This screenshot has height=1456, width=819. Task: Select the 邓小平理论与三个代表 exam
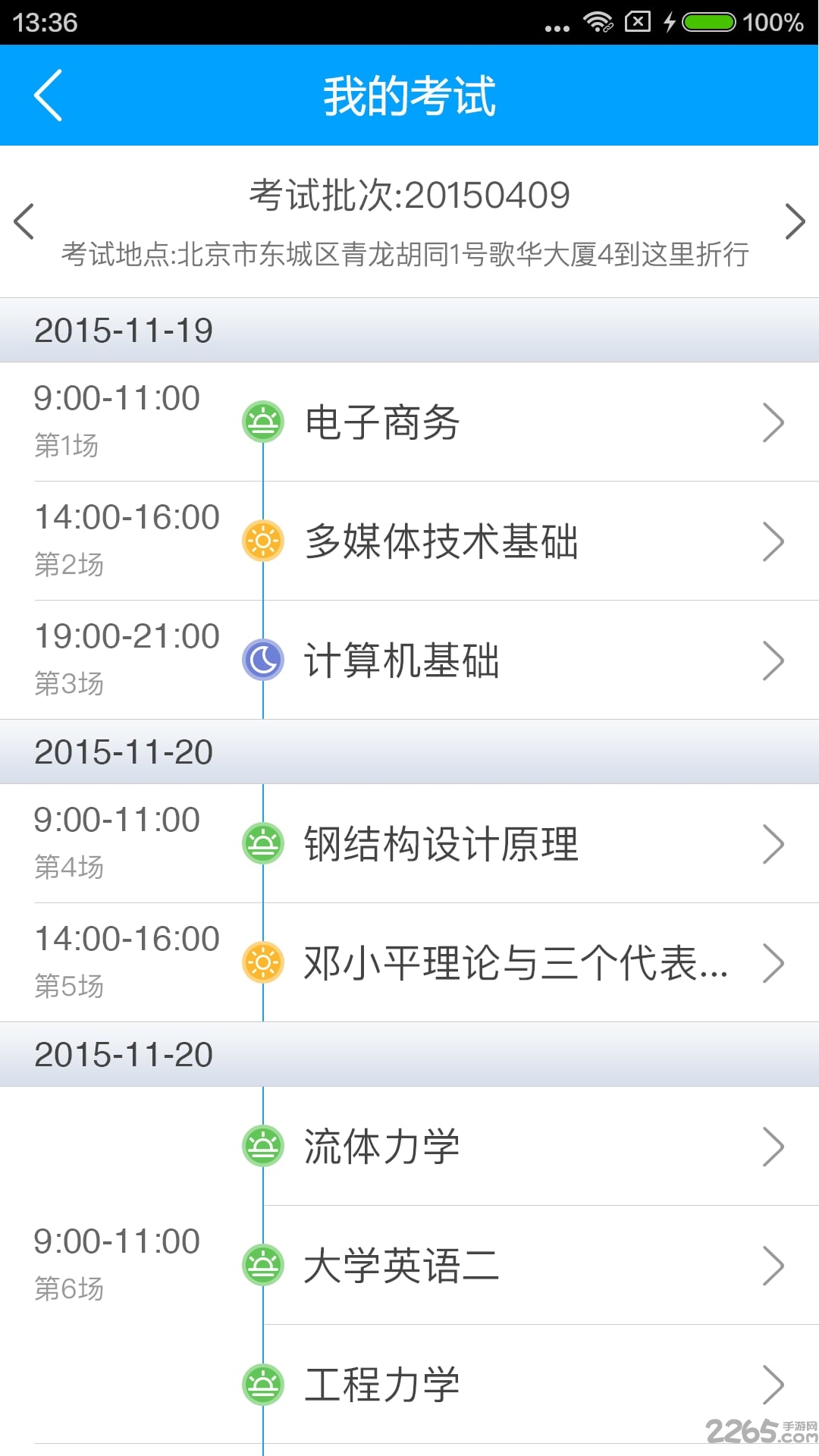(x=409, y=962)
